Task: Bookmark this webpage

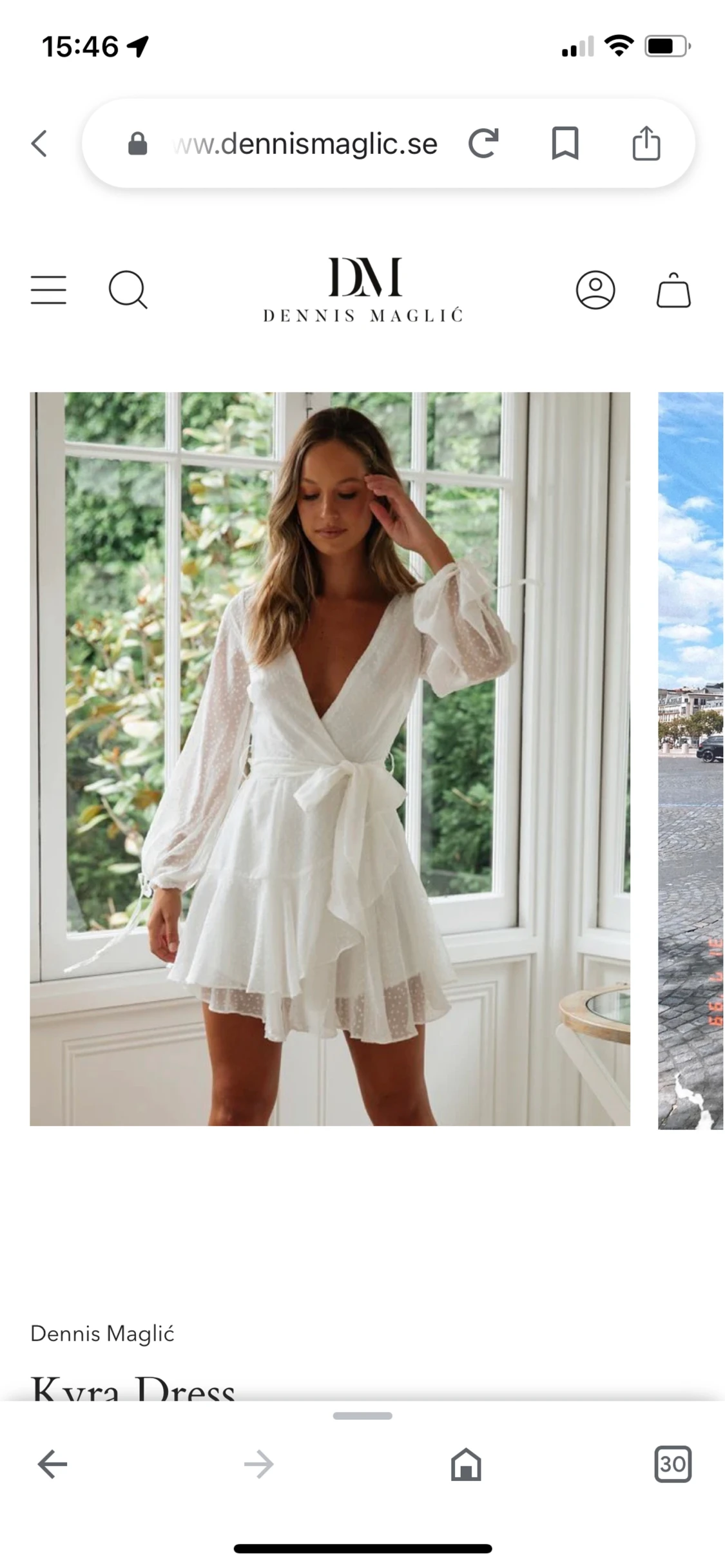Action: point(565,143)
